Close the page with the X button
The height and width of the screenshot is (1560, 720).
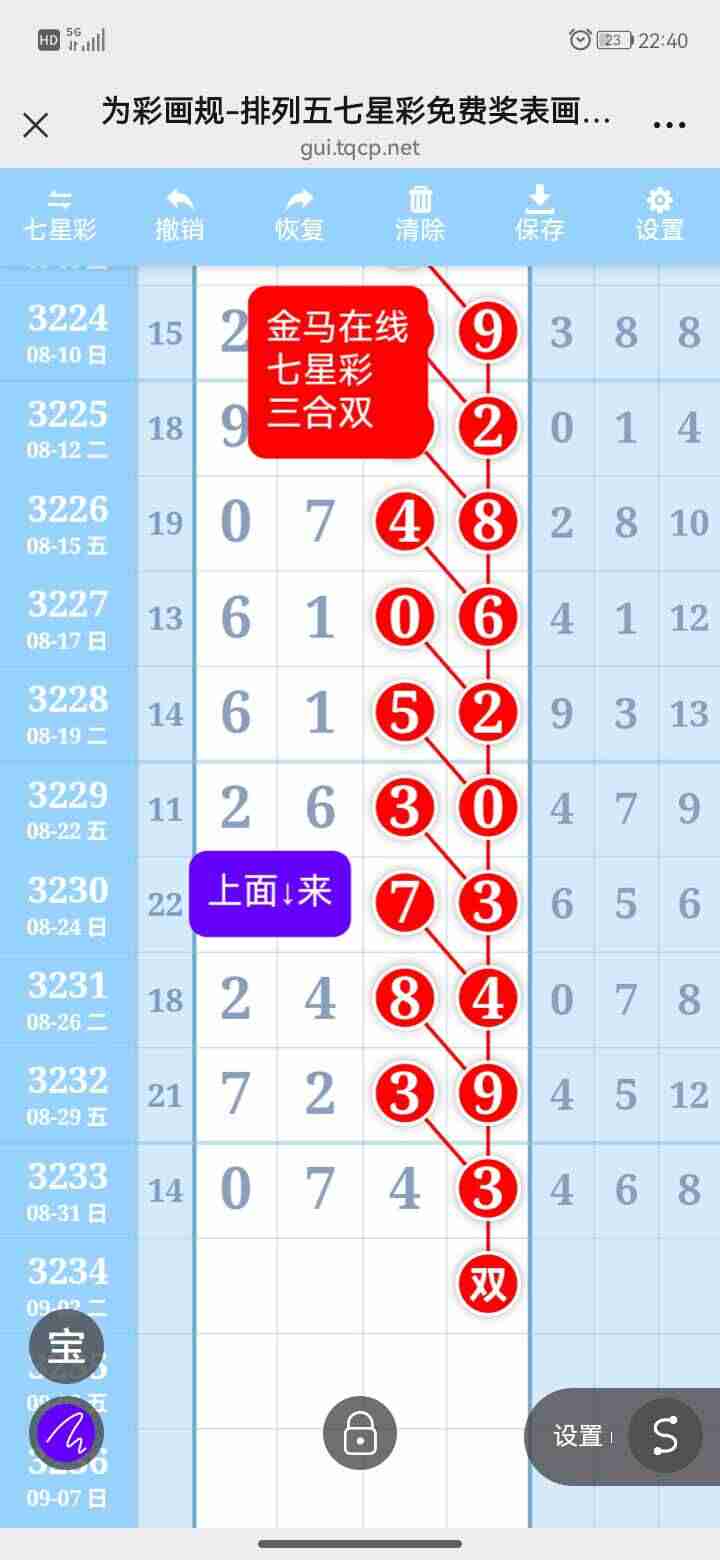(36, 124)
